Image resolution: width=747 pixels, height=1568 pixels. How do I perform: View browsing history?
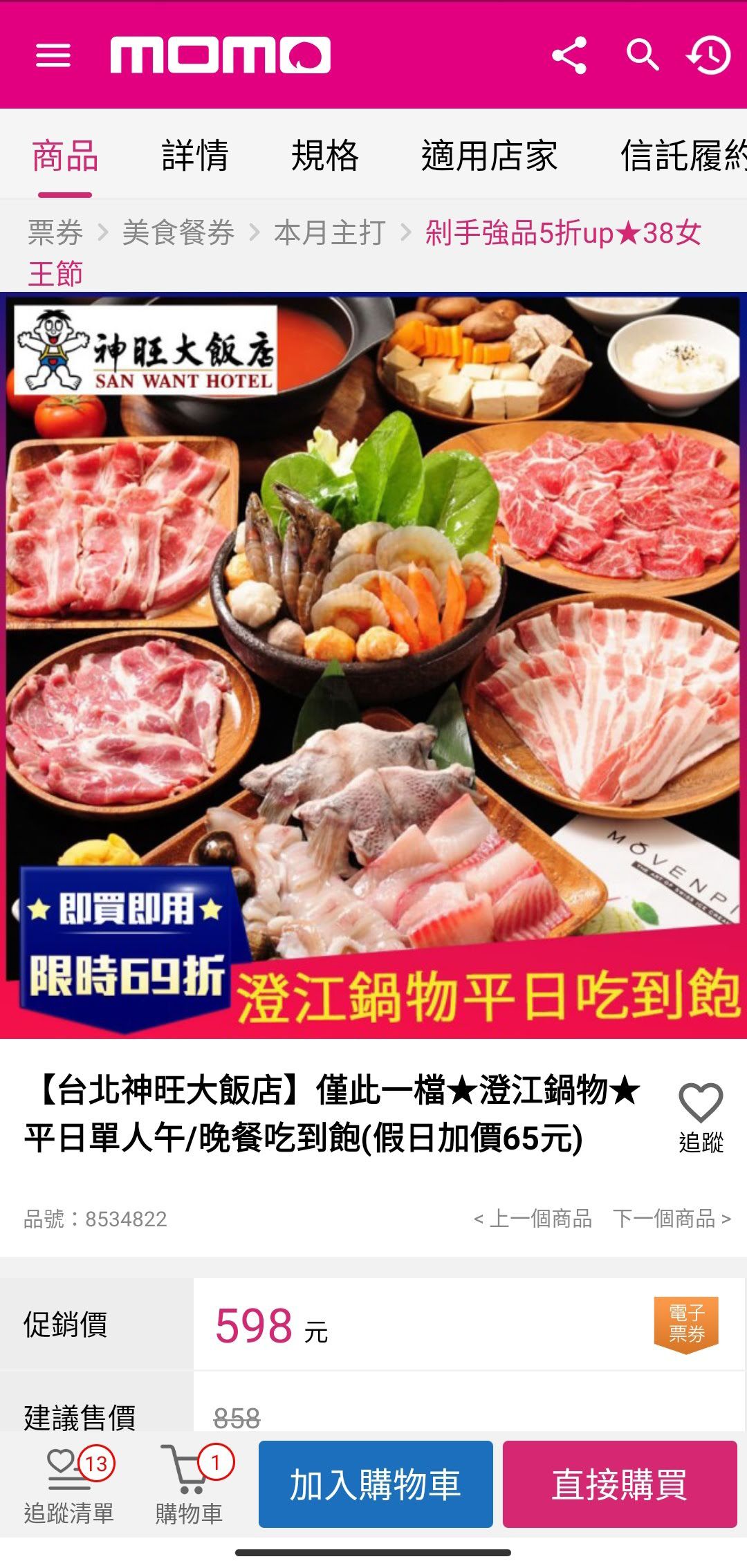(x=709, y=55)
